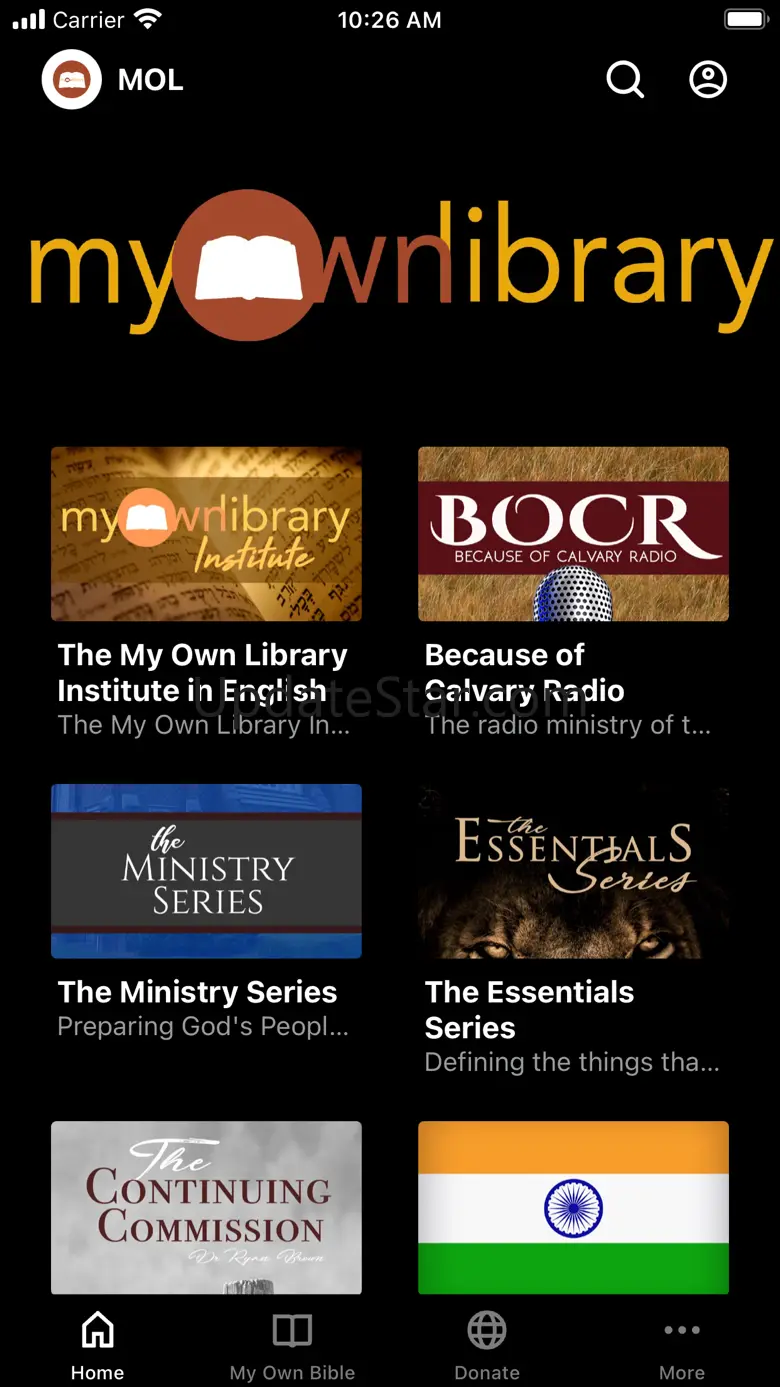
Task: Open the More tab
Action: pyautogui.click(x=682, y=1345)
